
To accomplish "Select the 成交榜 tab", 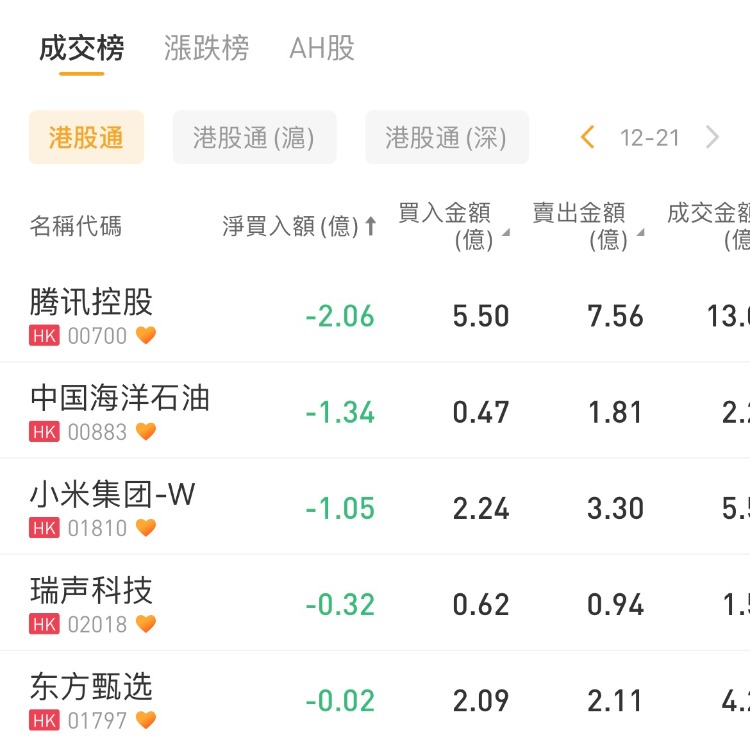I will 81,48.
